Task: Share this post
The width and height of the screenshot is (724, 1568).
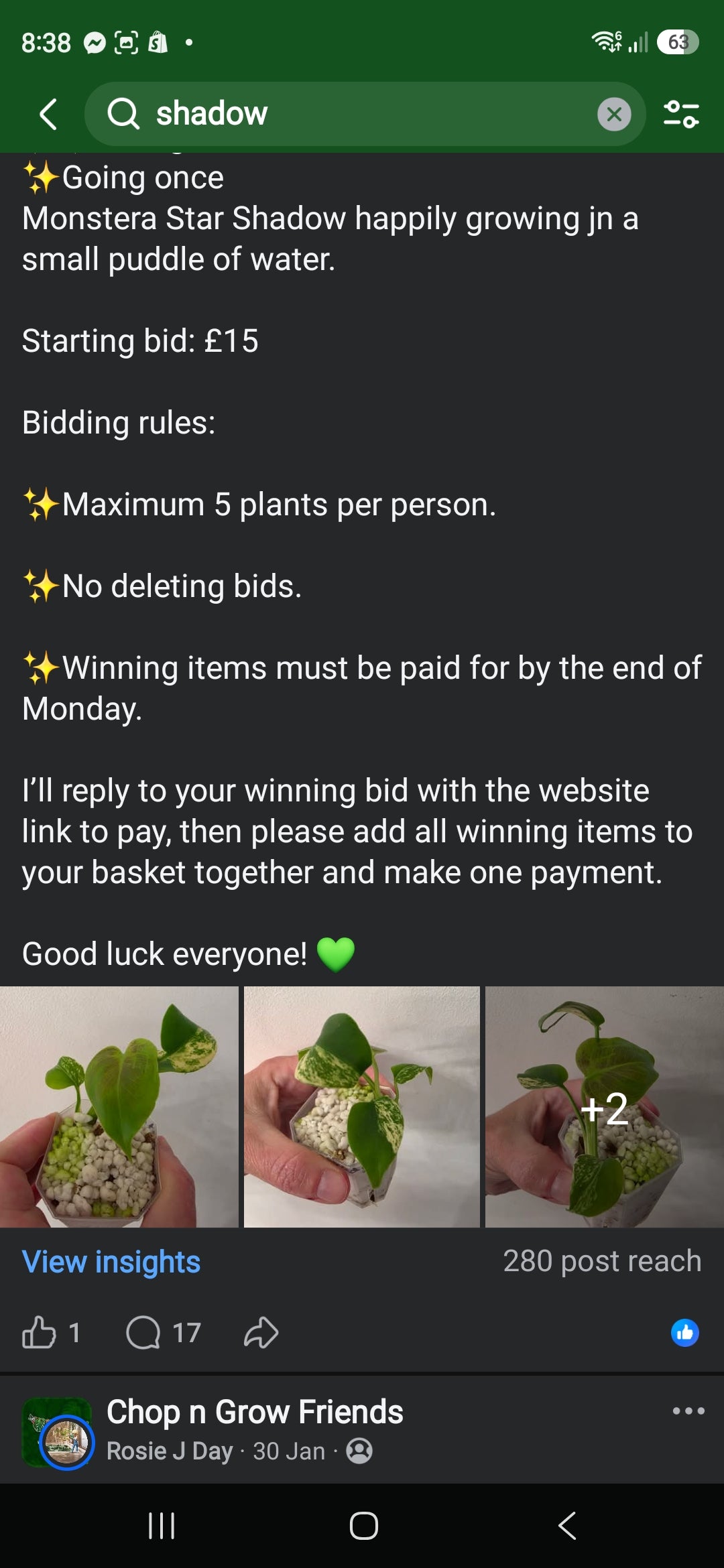Action: point(261,1332)
